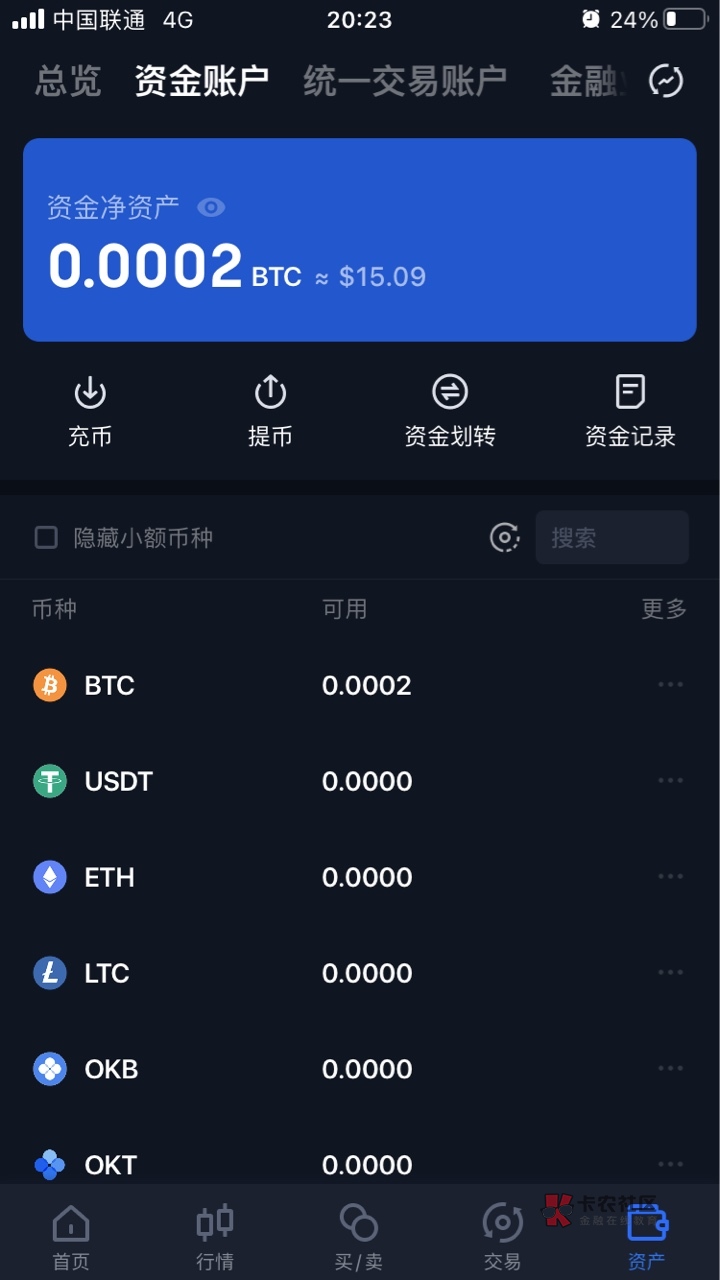Tap the USDT Tether icon
Viewport: 720px width, 1280px height.
[x=49, y=780]
